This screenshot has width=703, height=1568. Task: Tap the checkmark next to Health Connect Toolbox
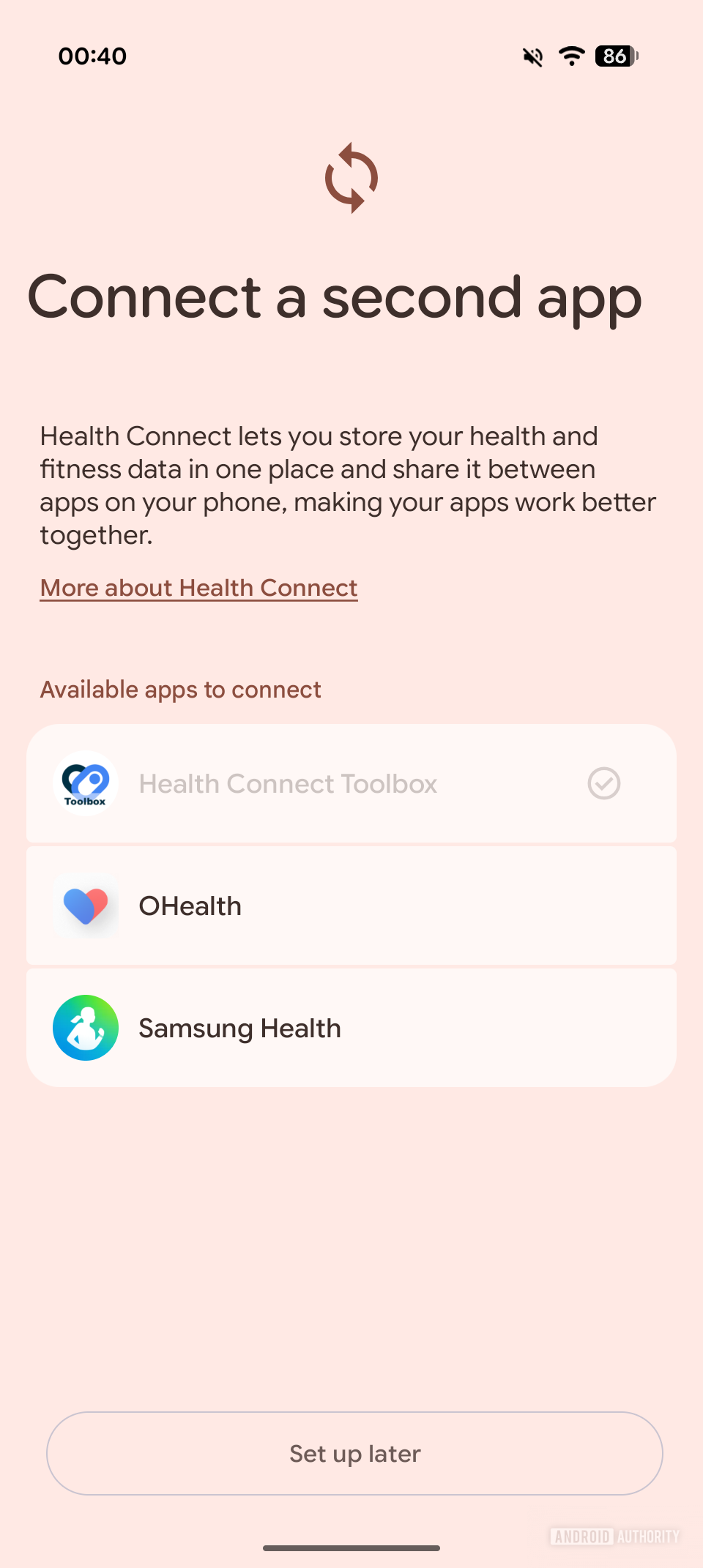(x=603, y=783)
